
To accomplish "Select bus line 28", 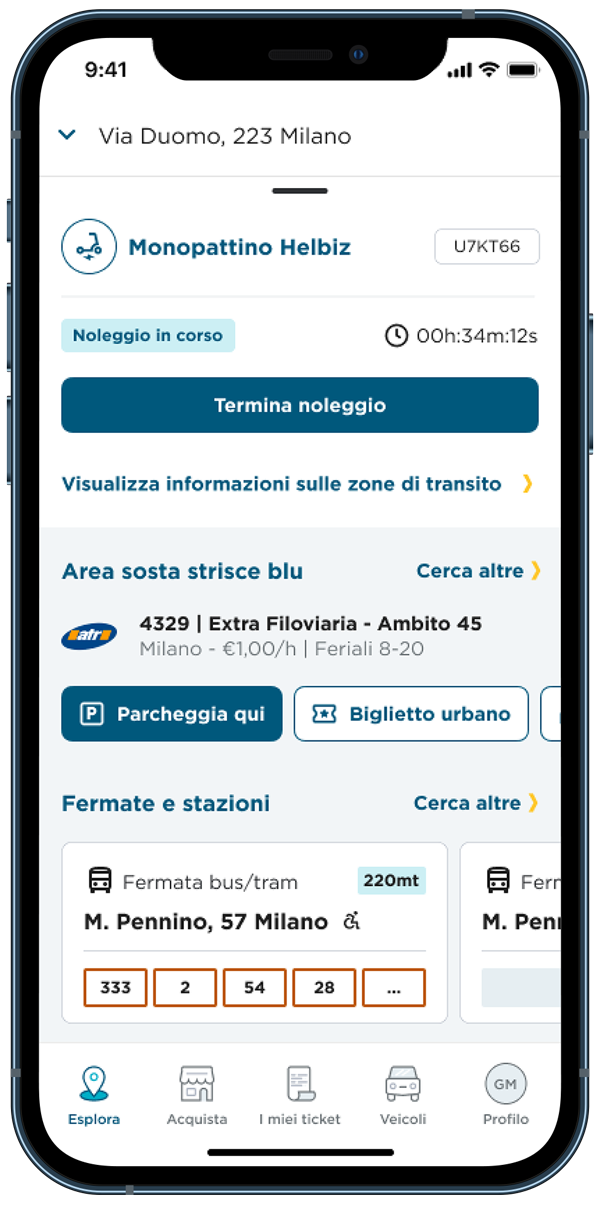I will pyautogui.click(x=324, y=987).
